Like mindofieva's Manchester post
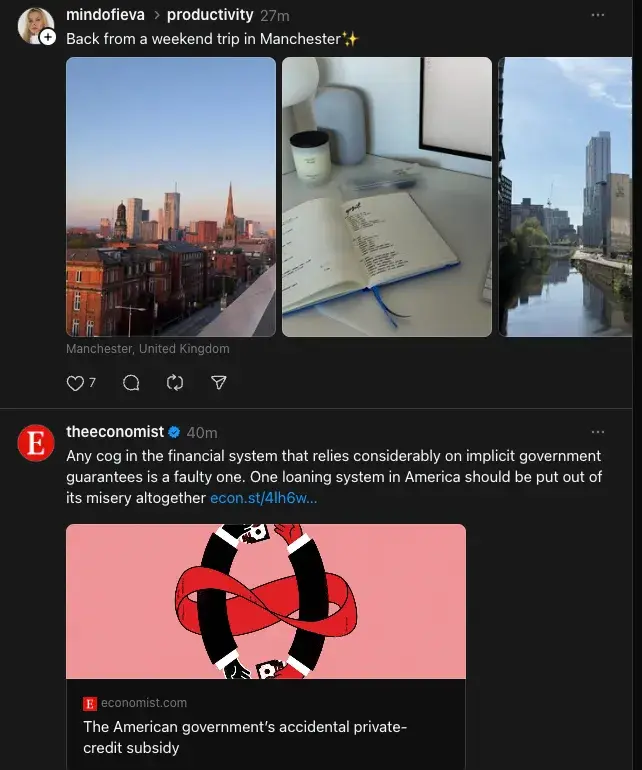 pos(75,383)
